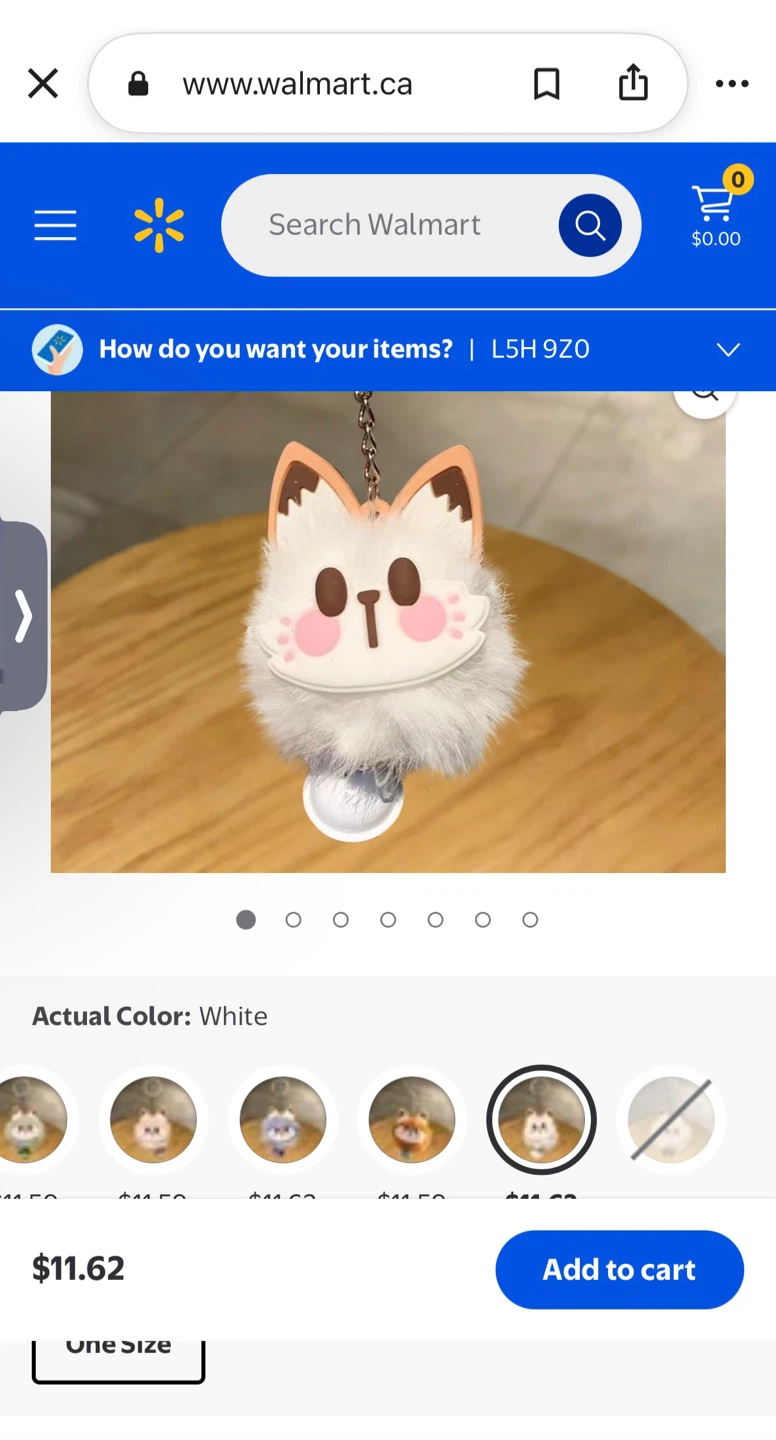Select the orange fox color swatch
This screenshot has width=776, height=1440.
pyautogui.click(x=412, y=1120)
